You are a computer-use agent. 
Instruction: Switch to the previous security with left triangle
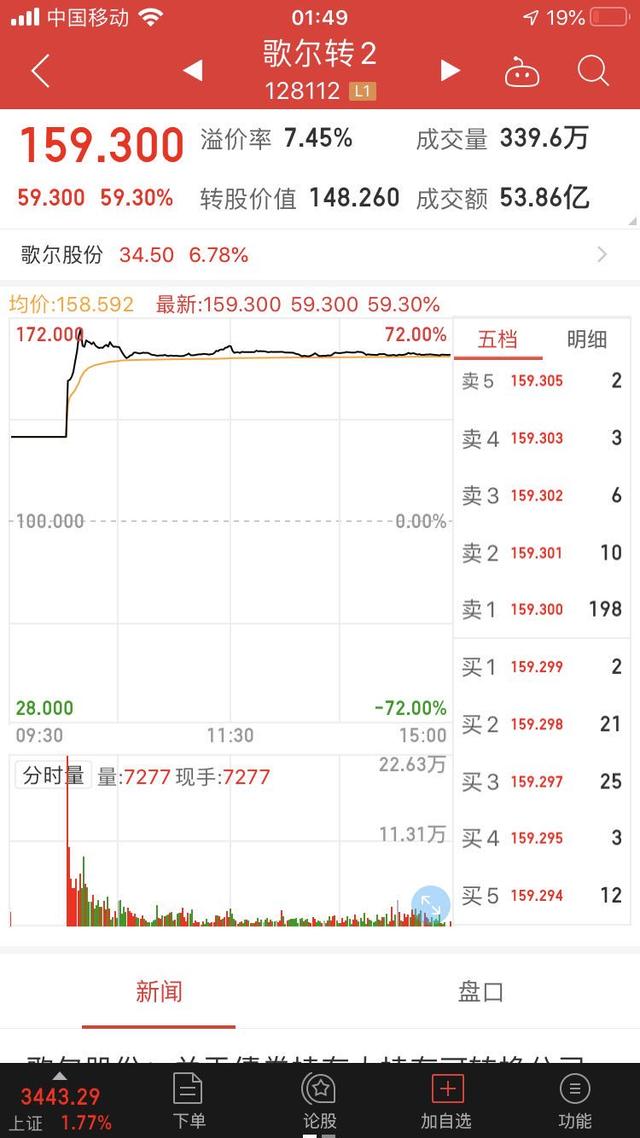pos(193,70)
